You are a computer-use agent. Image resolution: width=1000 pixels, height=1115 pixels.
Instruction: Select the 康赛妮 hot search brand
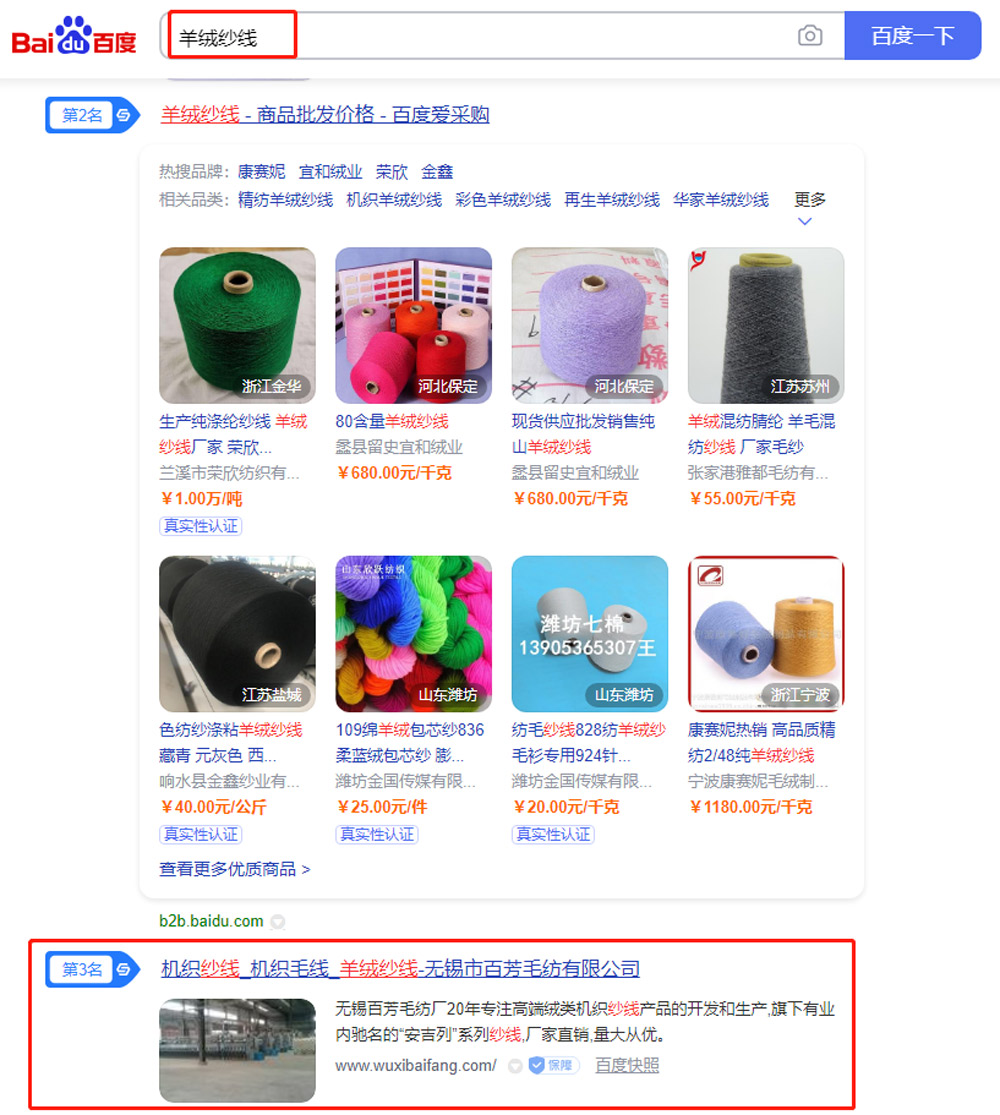pos(260,170)
